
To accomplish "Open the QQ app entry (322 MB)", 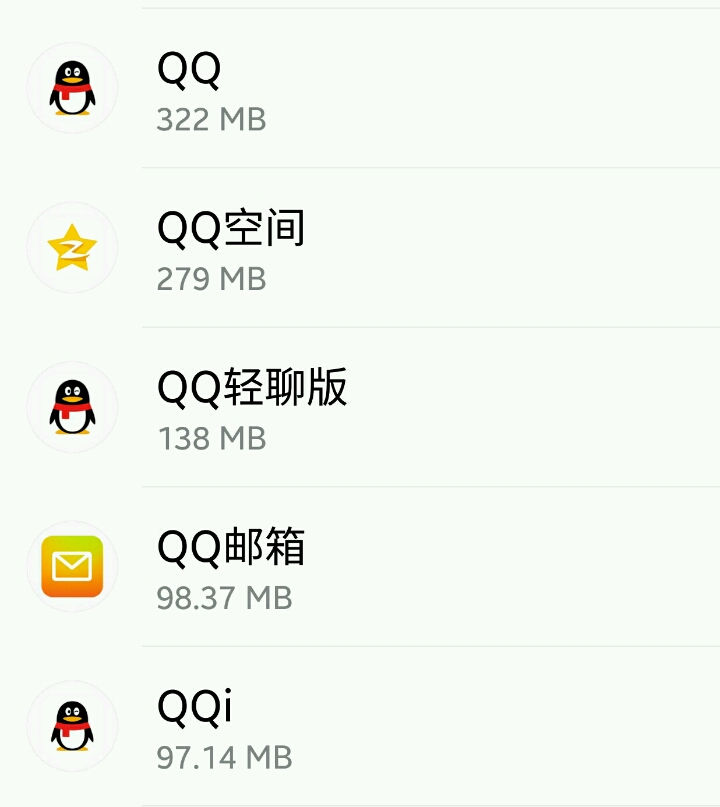I will (360, 89).
